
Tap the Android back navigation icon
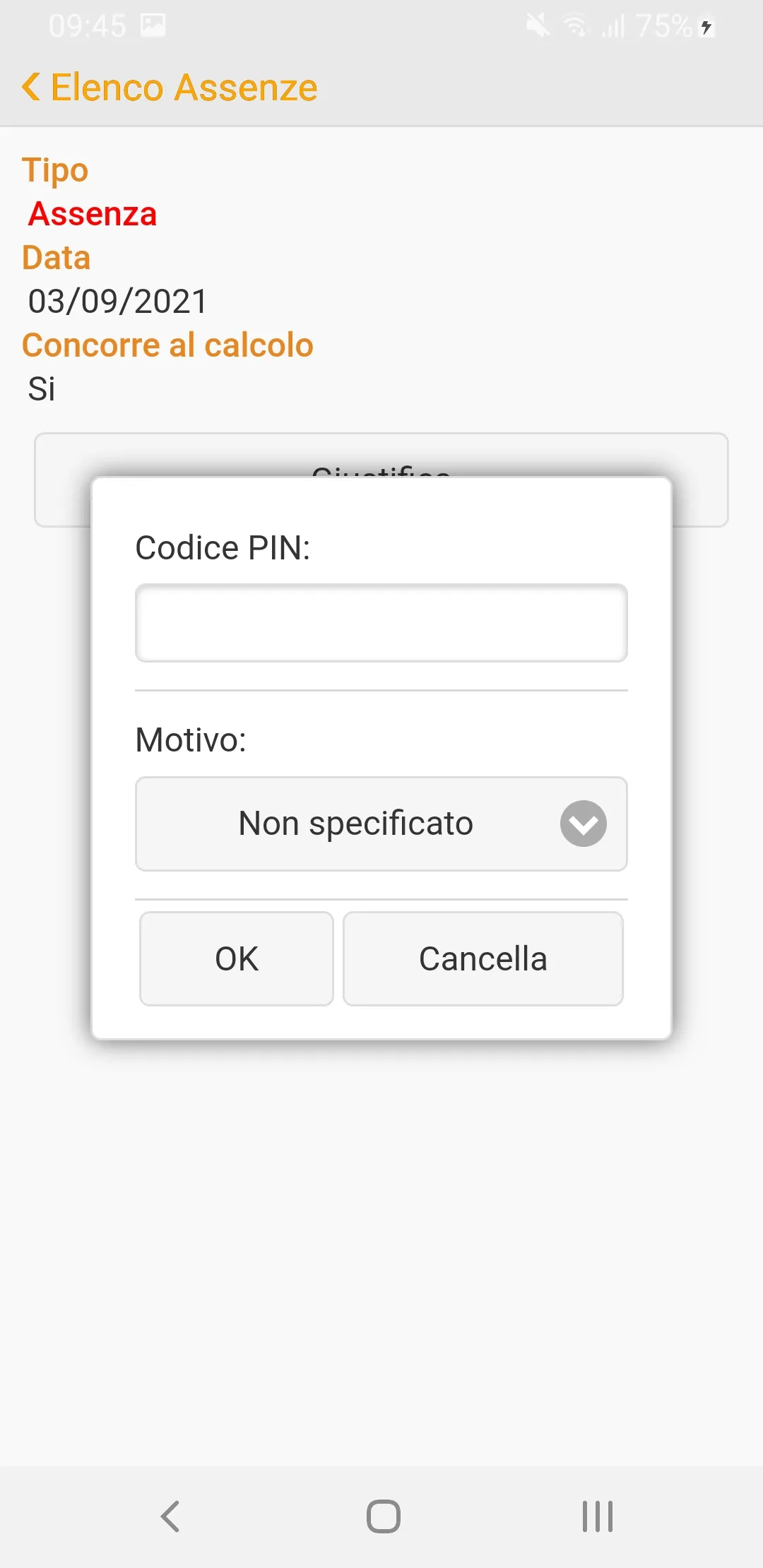pos(168,1514)
